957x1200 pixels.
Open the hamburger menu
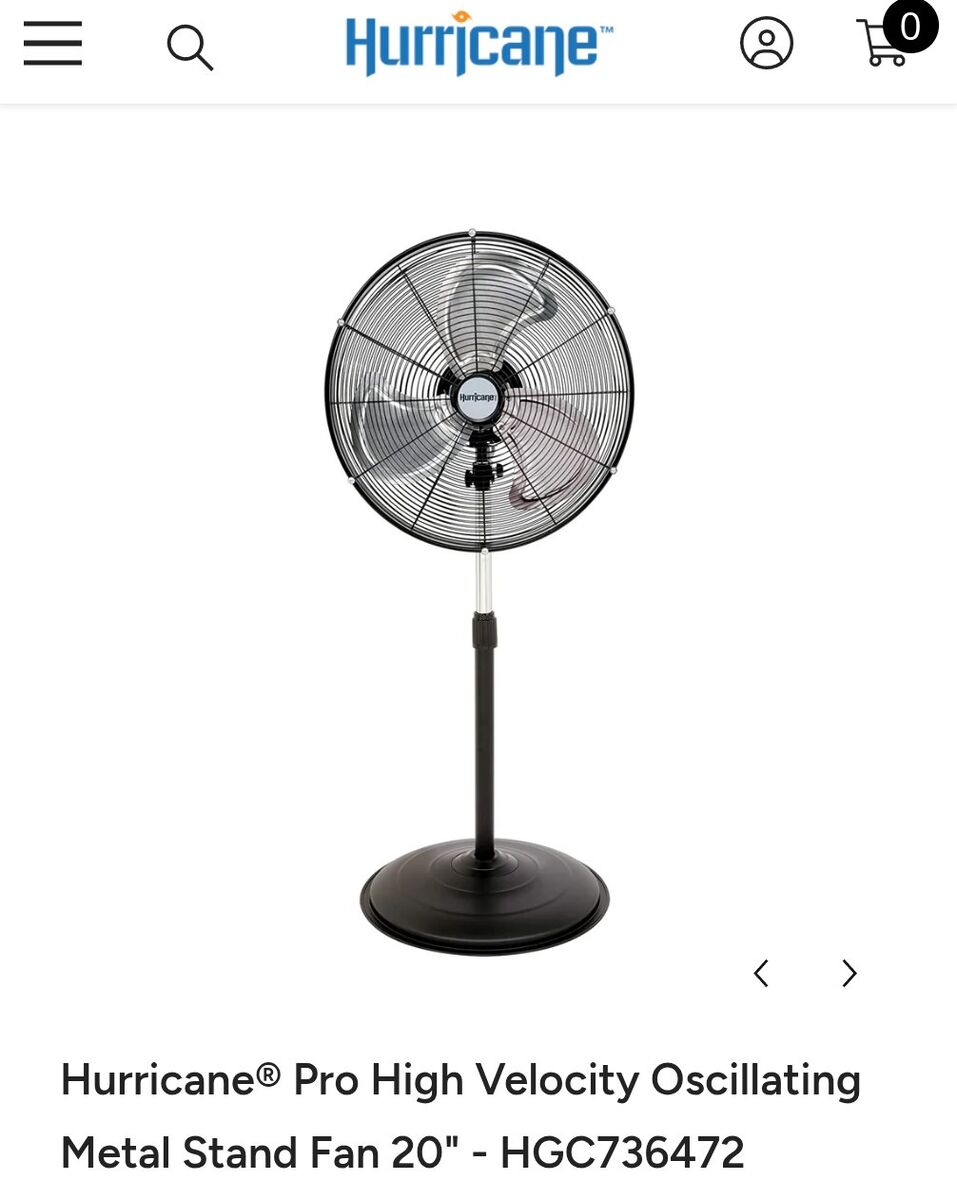52,44
